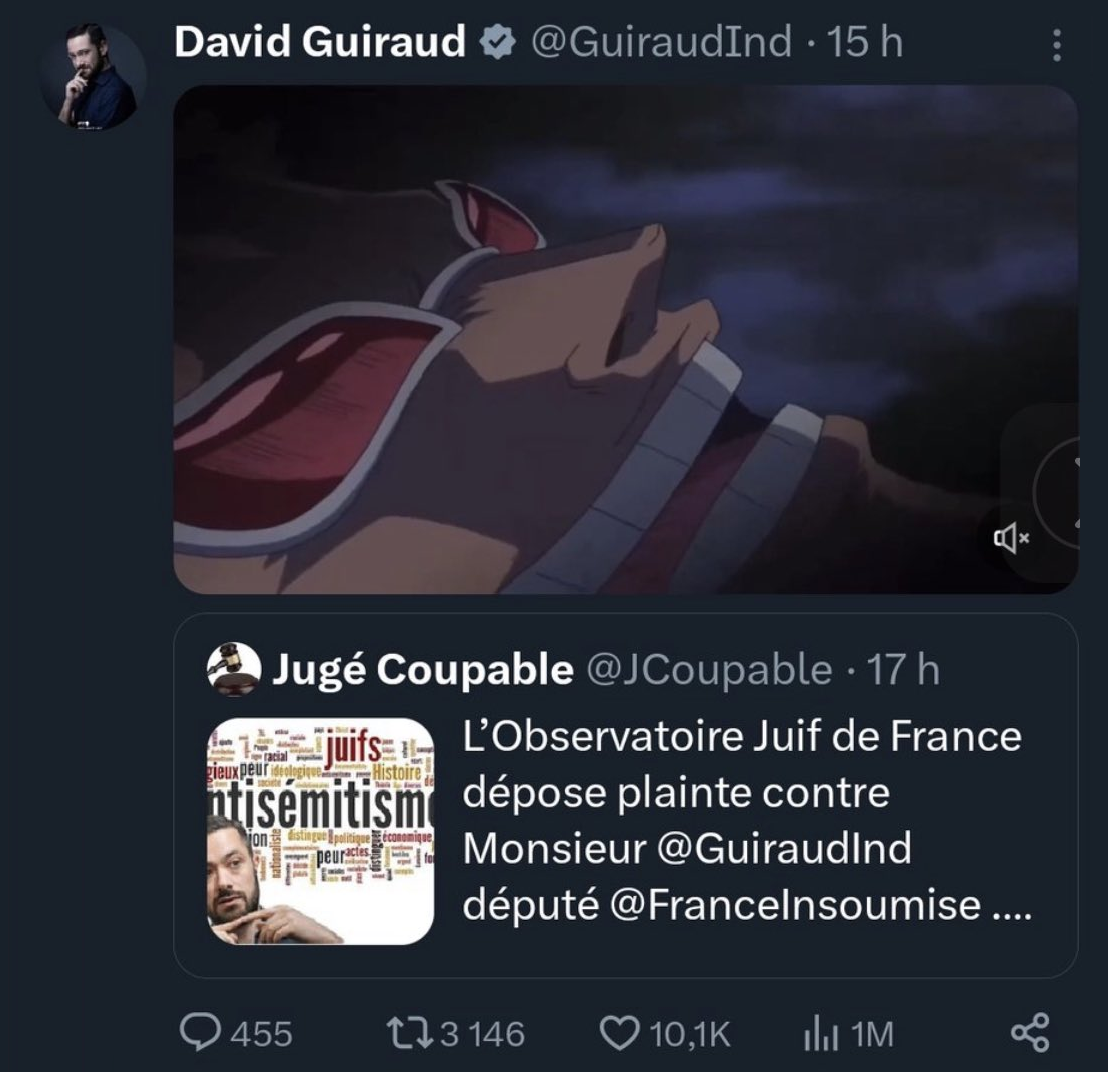This screenshot has height=1072, width=1108.
Task: Open David Guiraud's profile picture
Action: click(92, 79)
